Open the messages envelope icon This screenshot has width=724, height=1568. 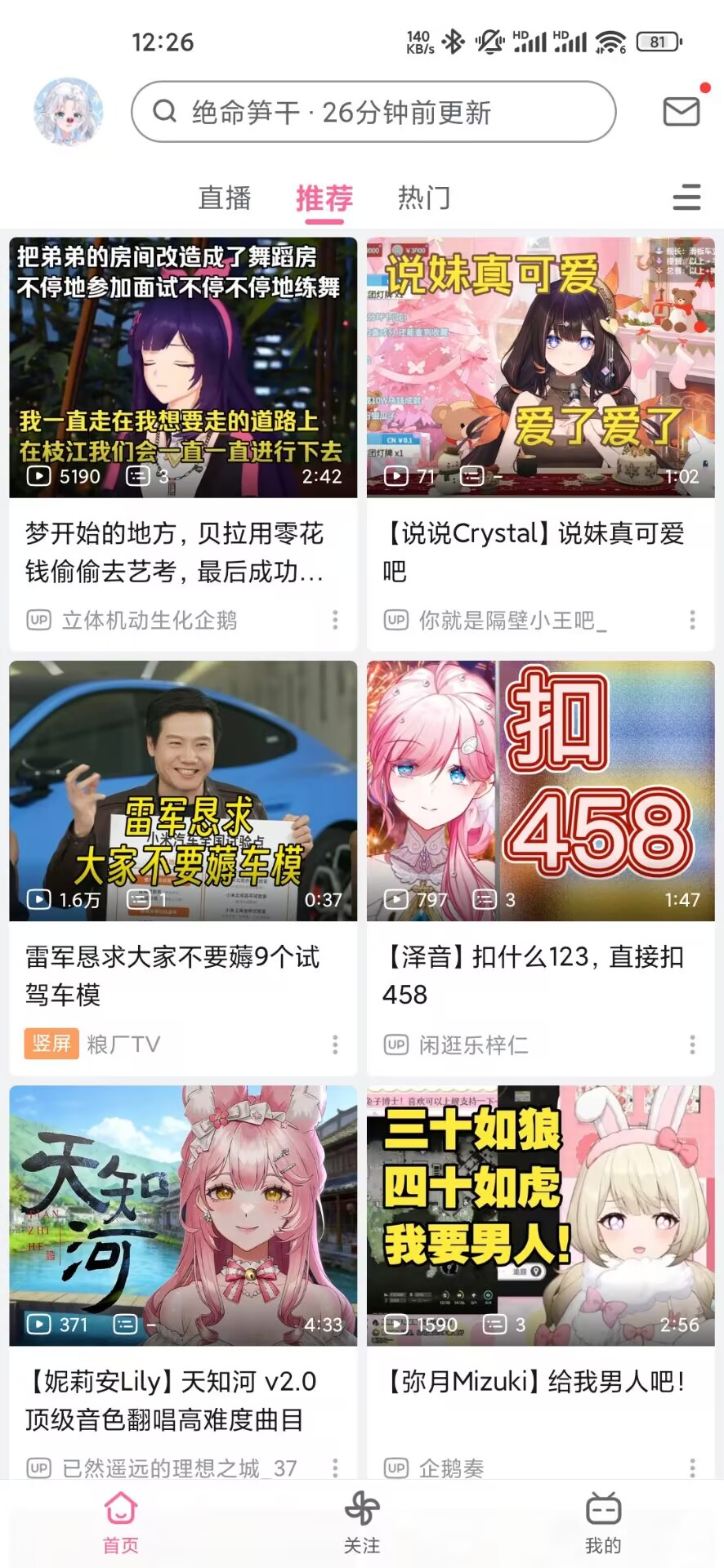pyautogui.click(x=681, y=111)
